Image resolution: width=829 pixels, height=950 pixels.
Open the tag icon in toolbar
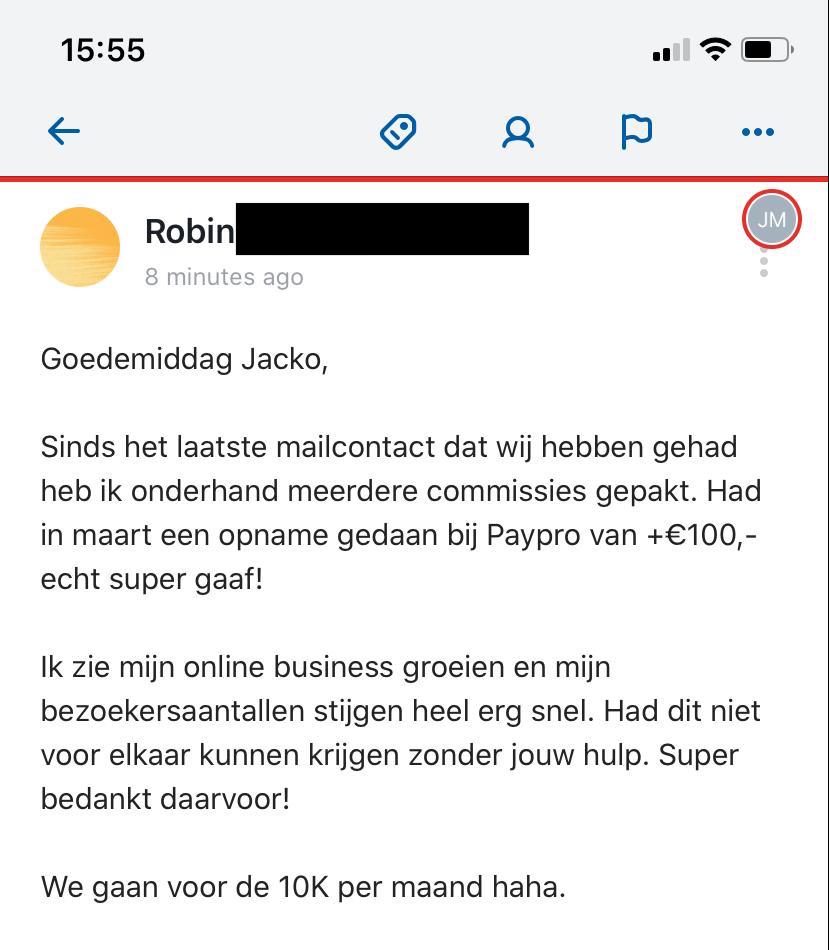pos(398,131)
